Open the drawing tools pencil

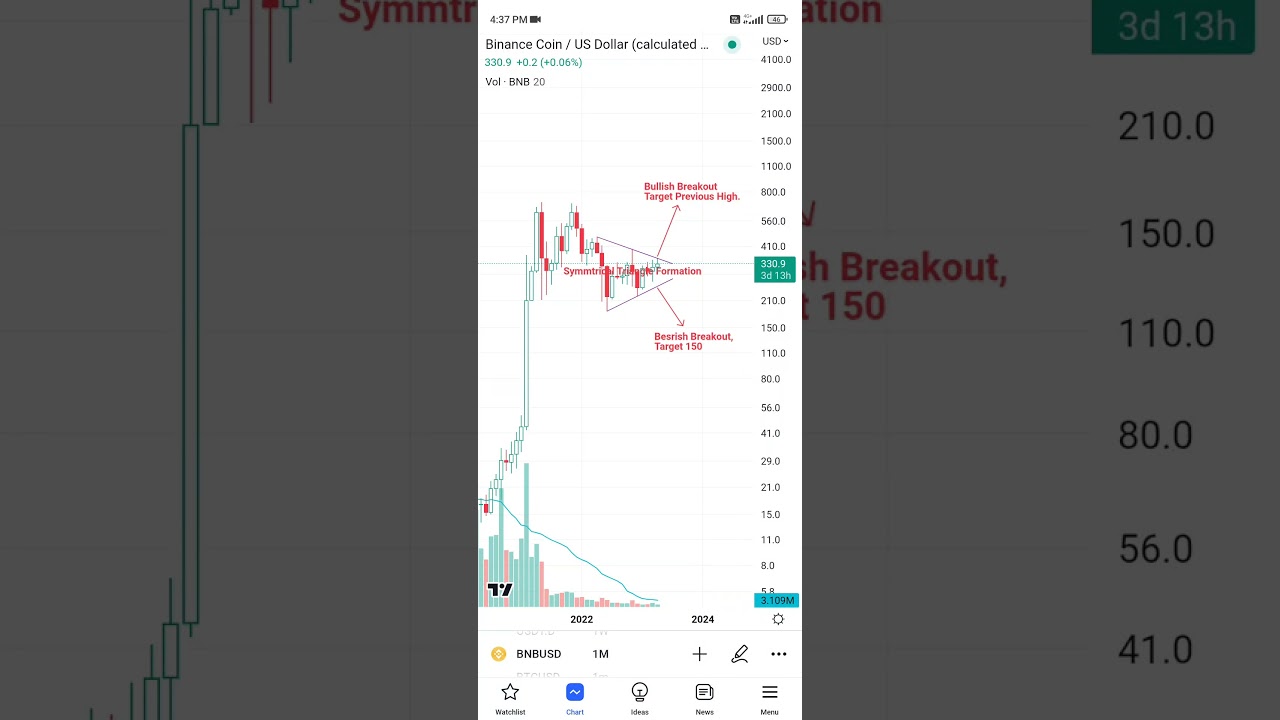pyautogui.click(x=739, y=654)
